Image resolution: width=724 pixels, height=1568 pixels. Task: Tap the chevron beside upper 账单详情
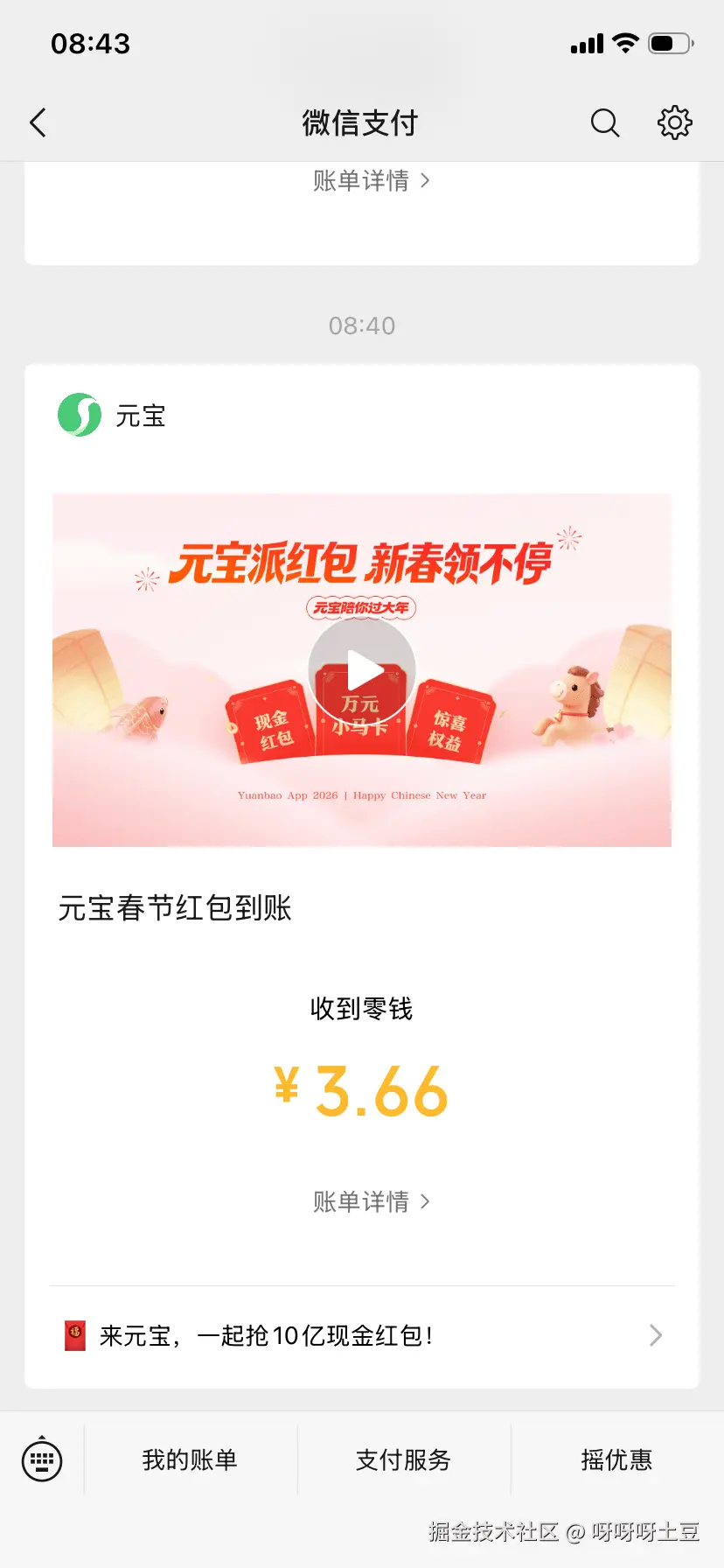point(426,180)
